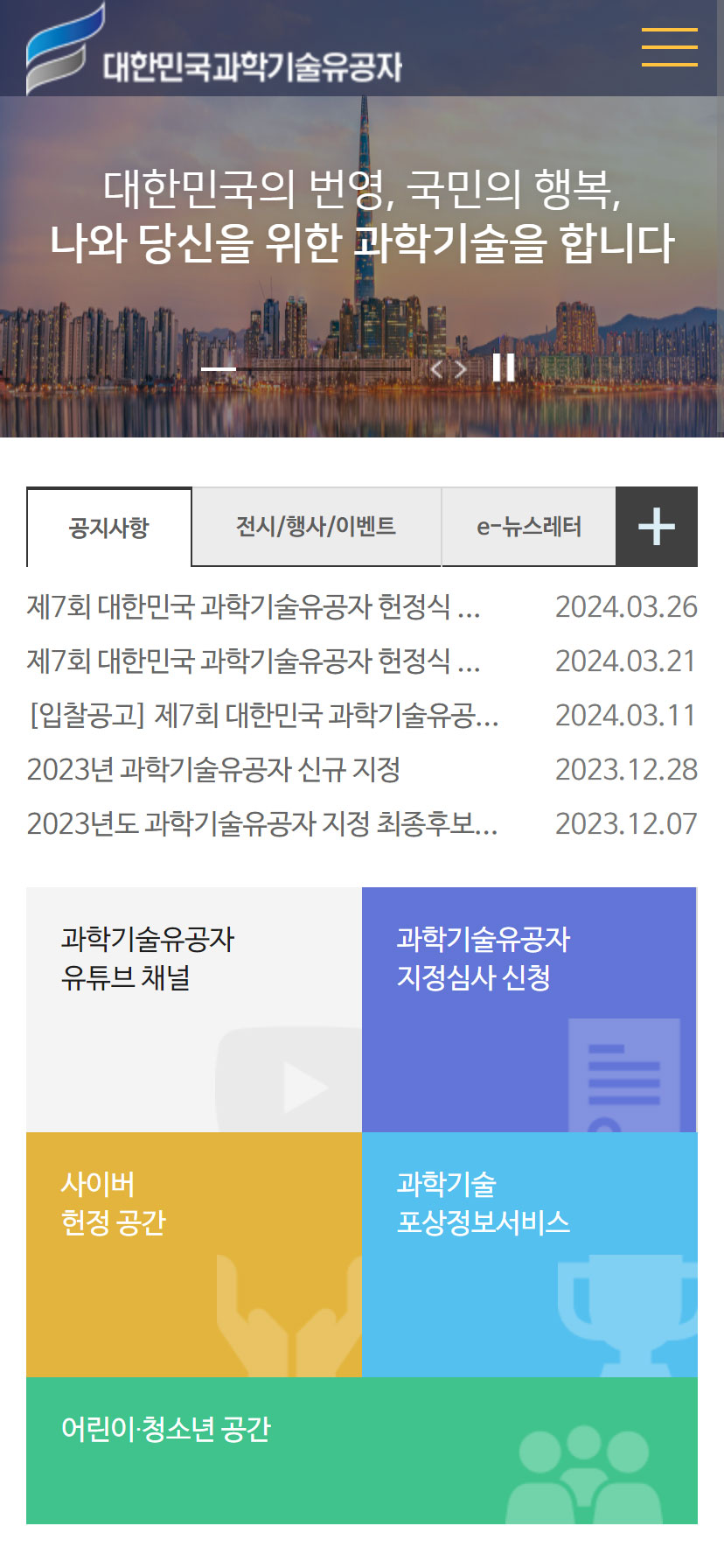Go to the next banner slide

[x=461, y=369]
